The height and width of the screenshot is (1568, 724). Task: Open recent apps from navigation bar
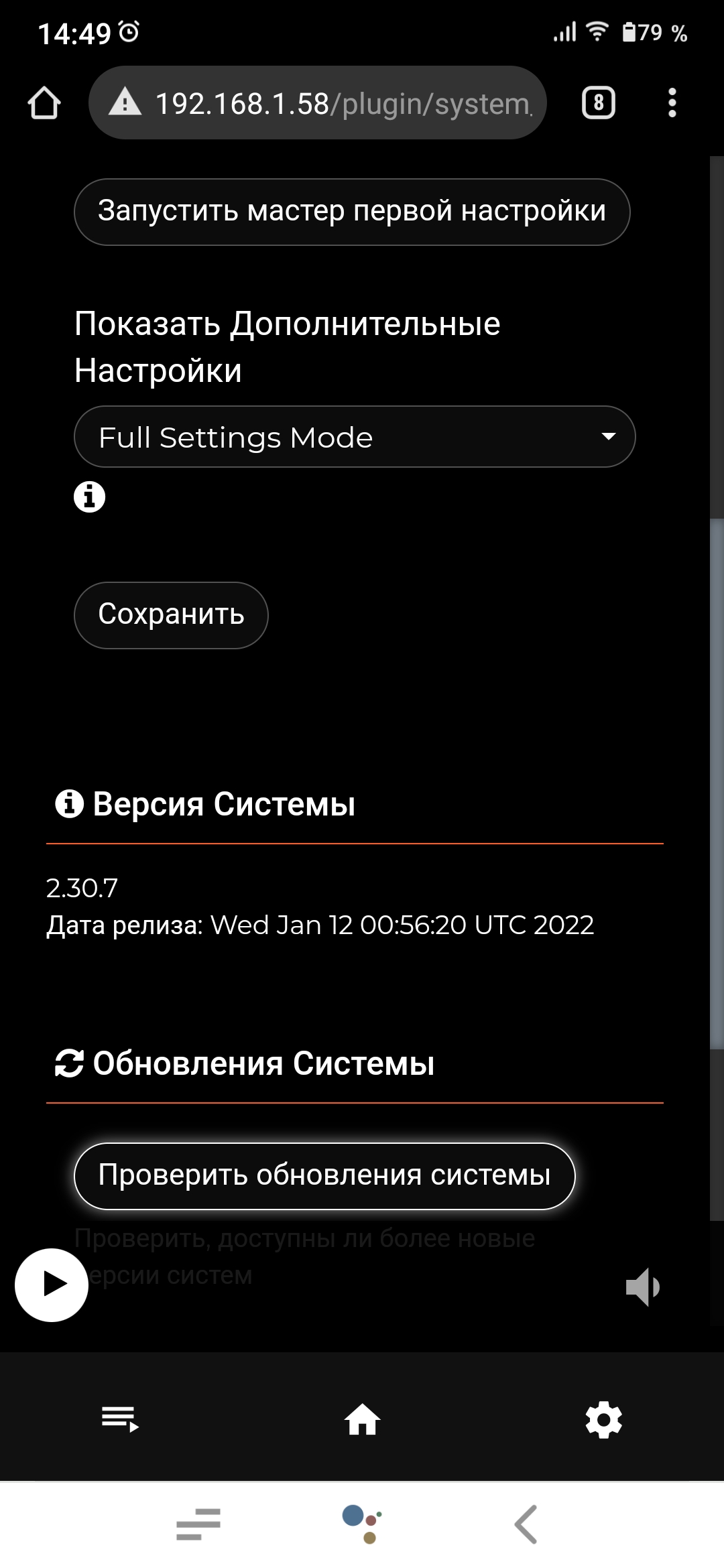tap(198, 1524)
